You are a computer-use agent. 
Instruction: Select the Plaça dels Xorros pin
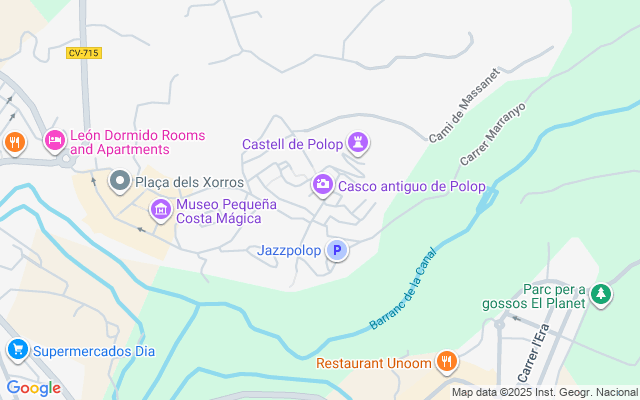click(x=120, y=181)
